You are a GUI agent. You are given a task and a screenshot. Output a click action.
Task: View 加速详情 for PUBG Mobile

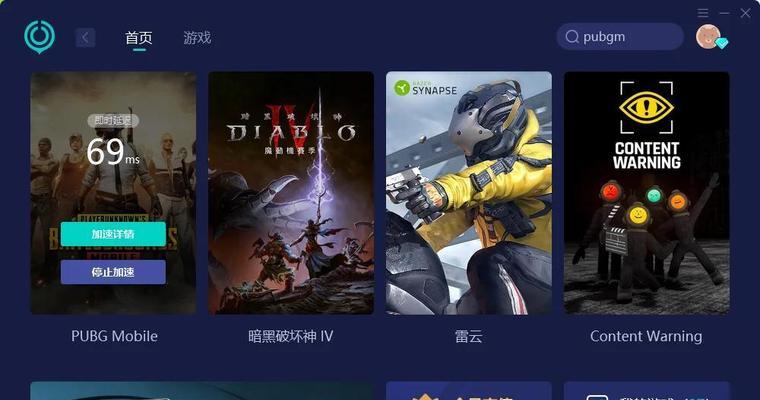[113, 234]
